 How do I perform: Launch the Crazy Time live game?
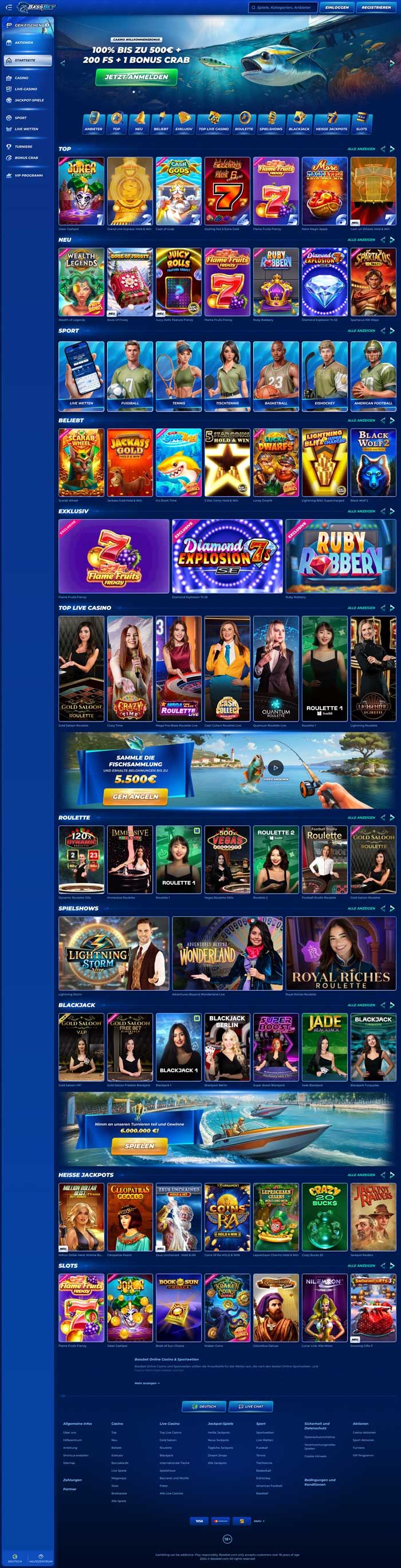coord(129,668)
